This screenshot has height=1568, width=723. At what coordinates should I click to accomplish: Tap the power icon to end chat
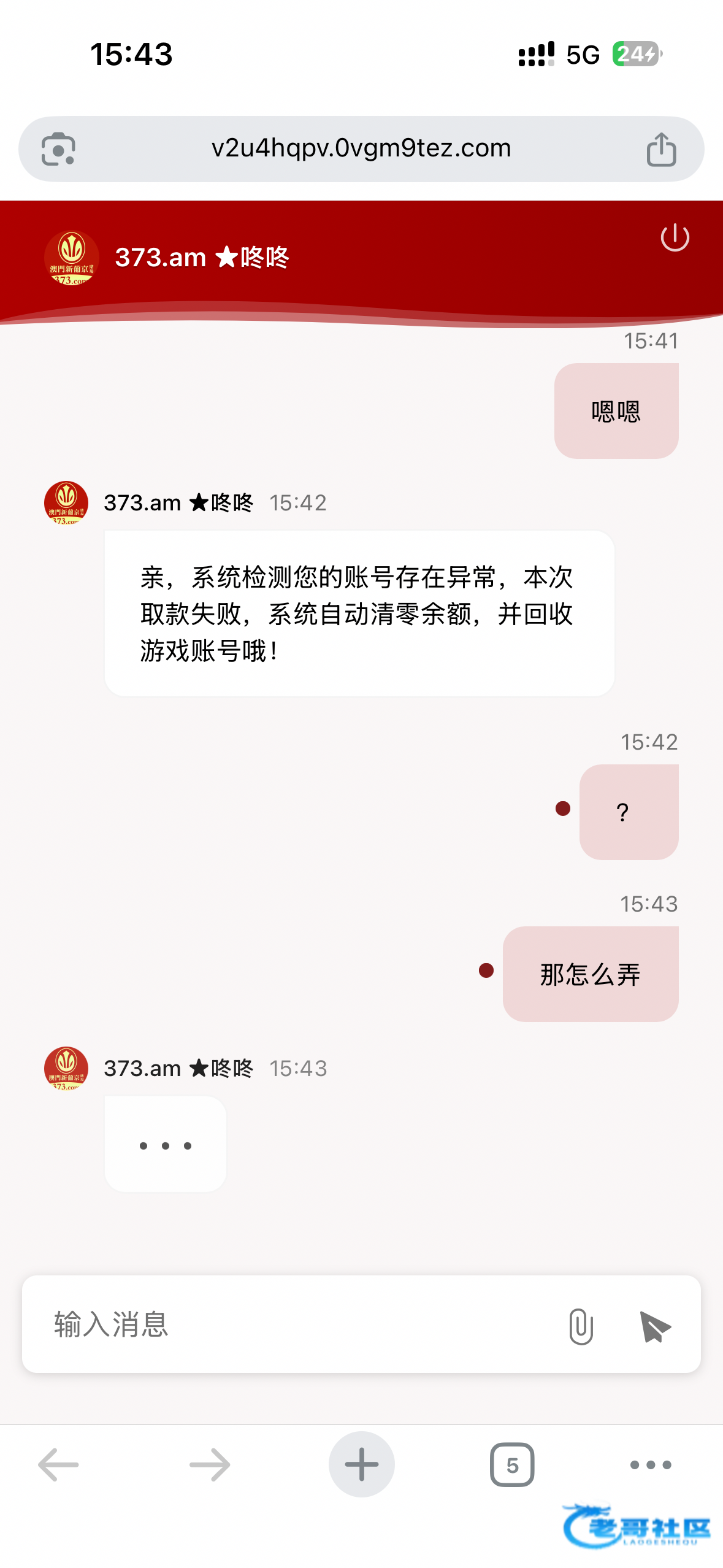coord(675,237)
